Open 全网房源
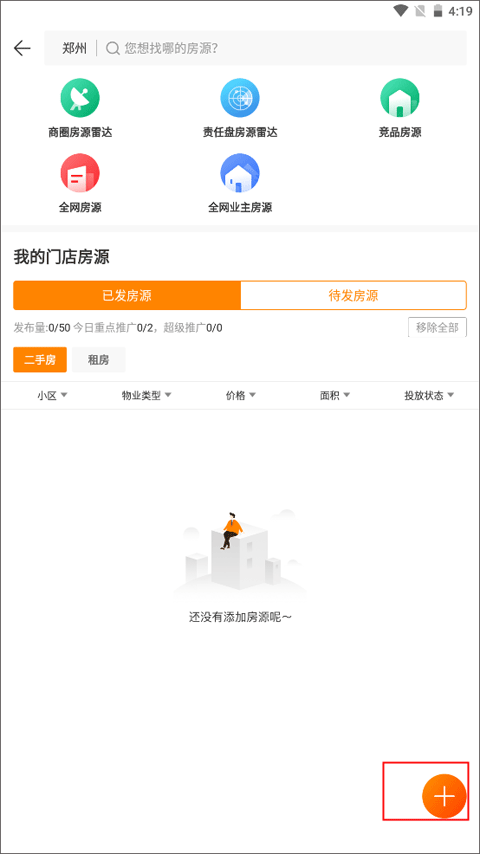Viewport: 480px width, 854px height. 80,183
